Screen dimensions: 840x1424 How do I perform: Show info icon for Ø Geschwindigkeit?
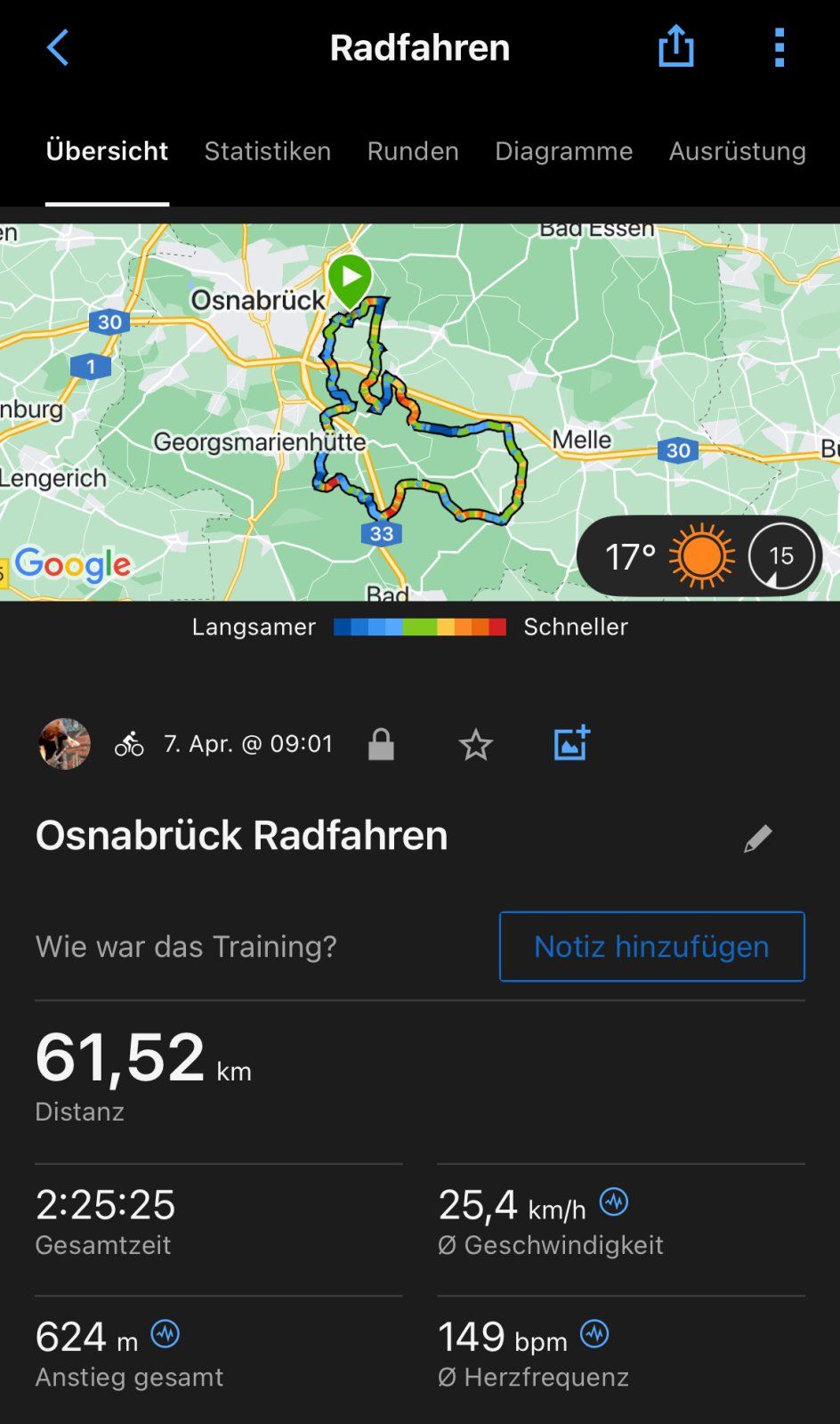tap(614, 1202)
